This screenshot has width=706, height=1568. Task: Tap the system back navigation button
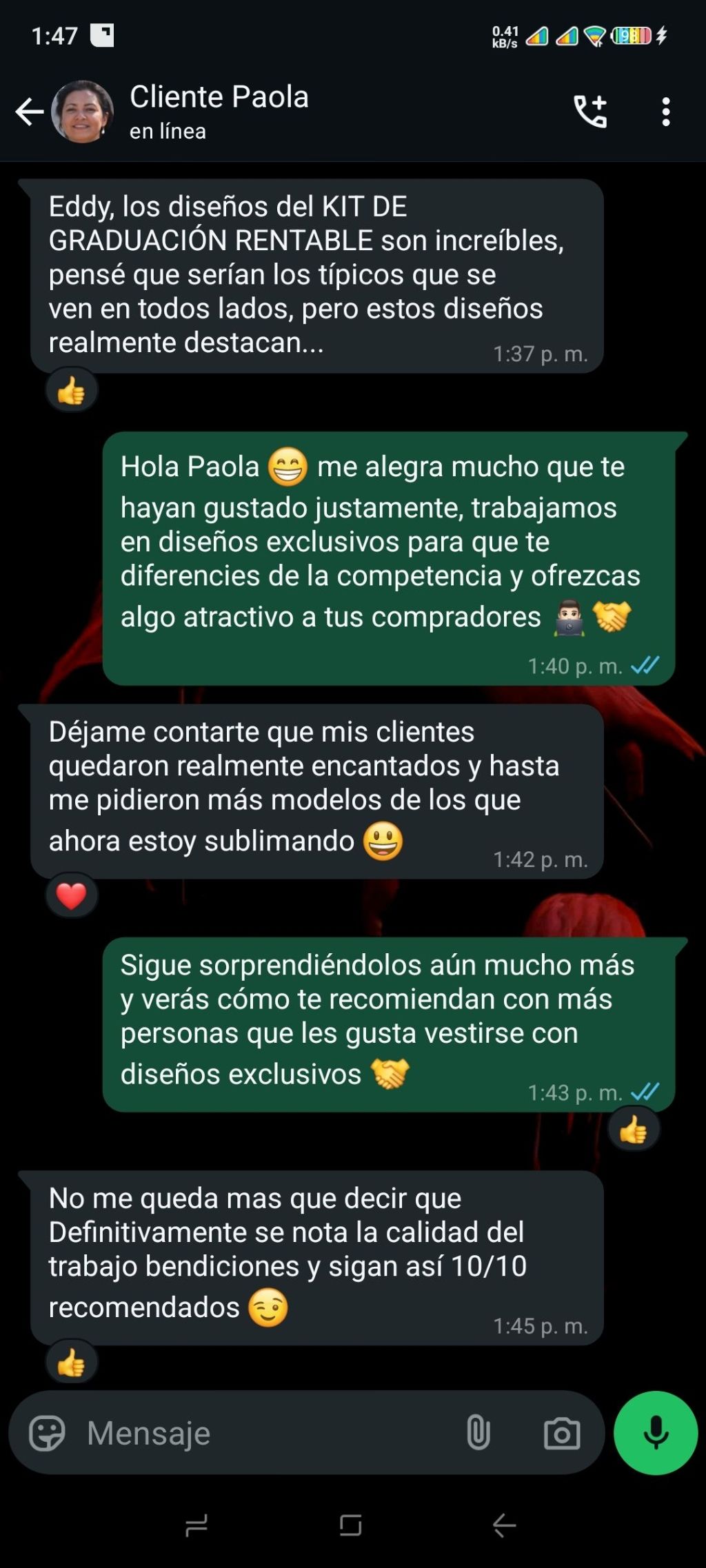505,1525
